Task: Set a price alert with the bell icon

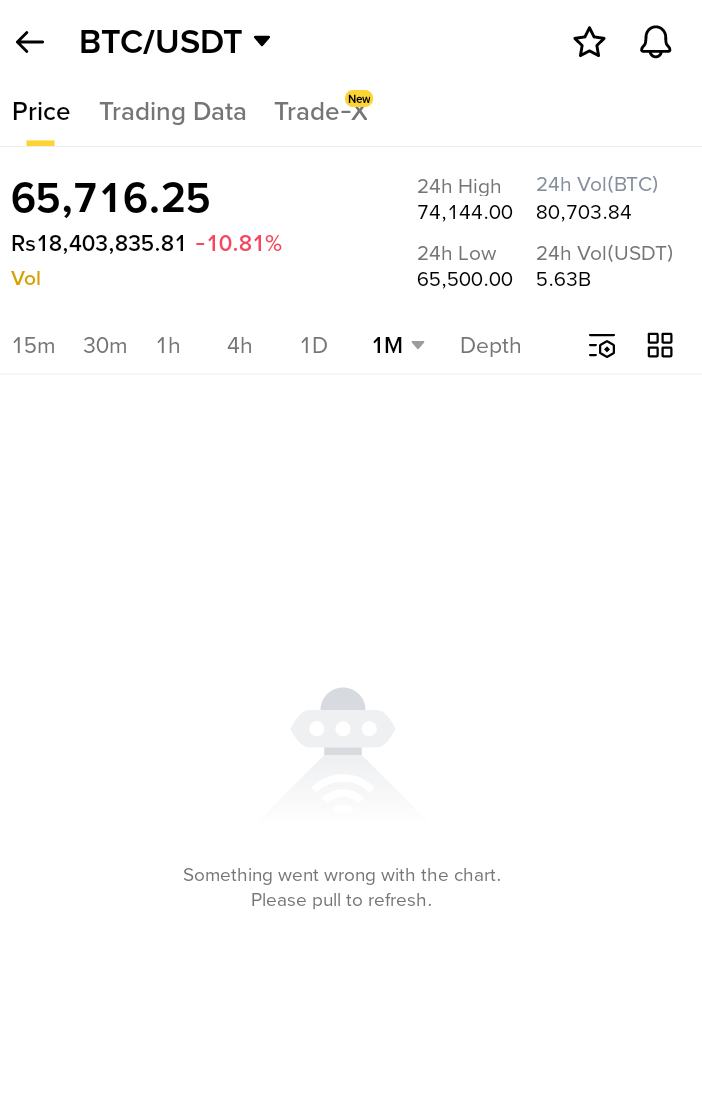Action: coord(655,42)
